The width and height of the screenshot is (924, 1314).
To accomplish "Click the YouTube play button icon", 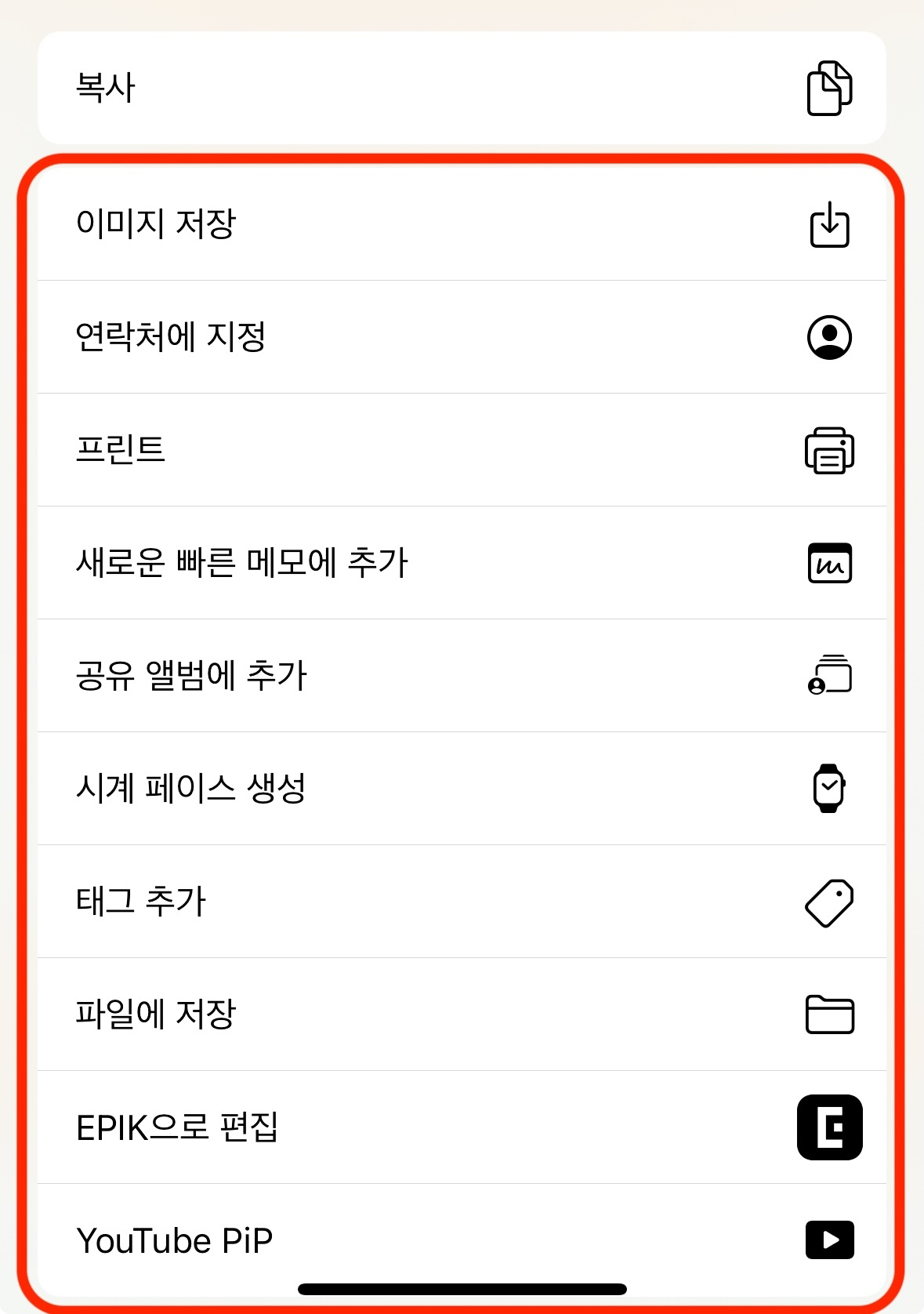I will pos(828,1239).
